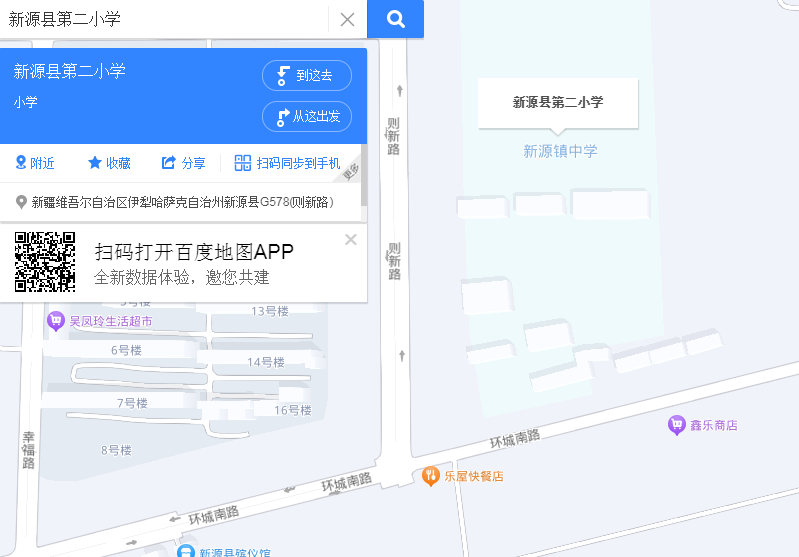Select 乐屋快餐店 map marker
This screenshot has width=799, height=557.
431,476
